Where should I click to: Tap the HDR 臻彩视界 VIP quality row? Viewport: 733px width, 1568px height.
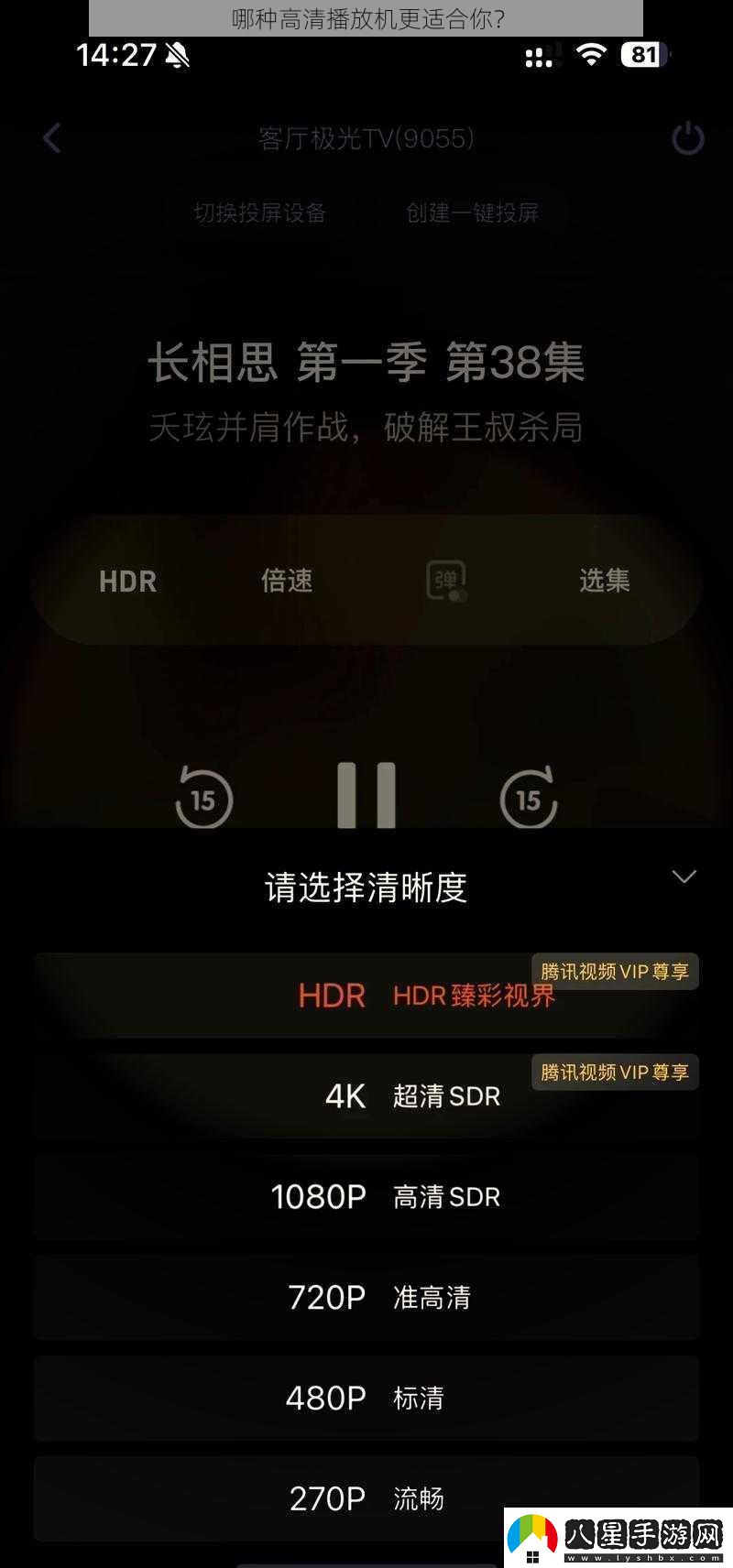click(366, 996)
